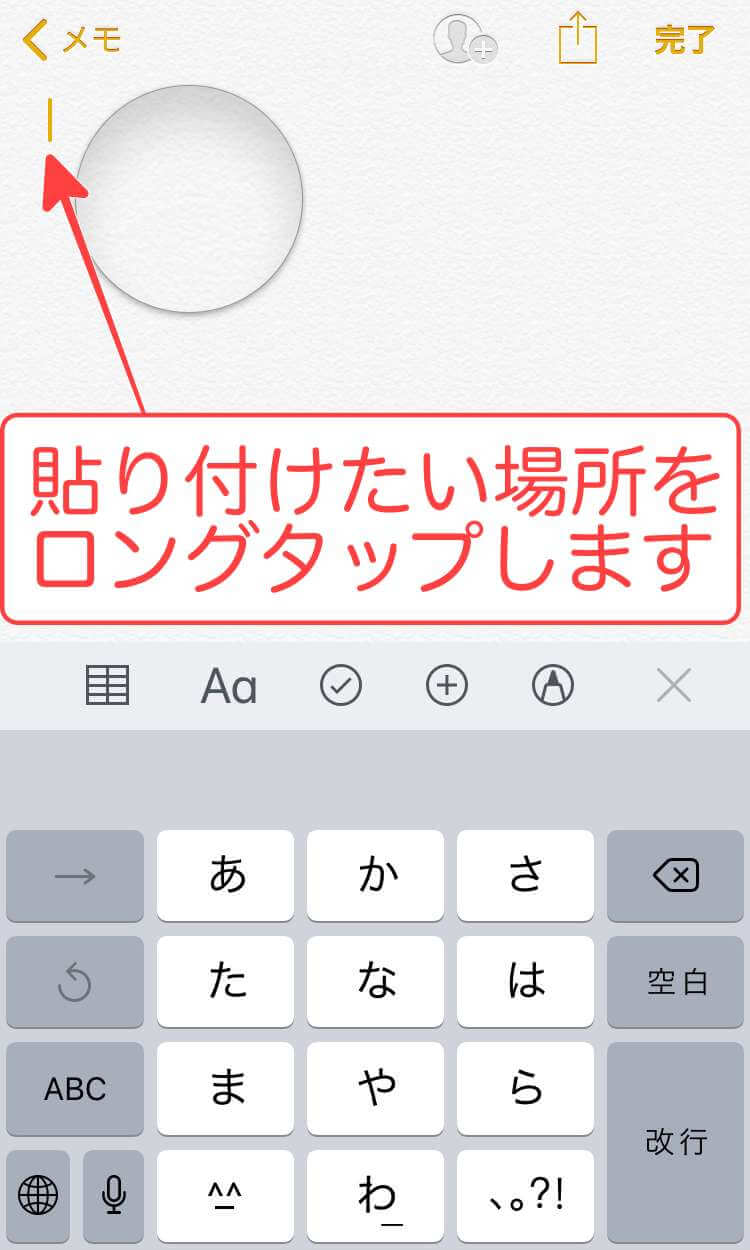Type the あ key
Viewport: 750px width, 1250px height.
click(x=226, y=876)
